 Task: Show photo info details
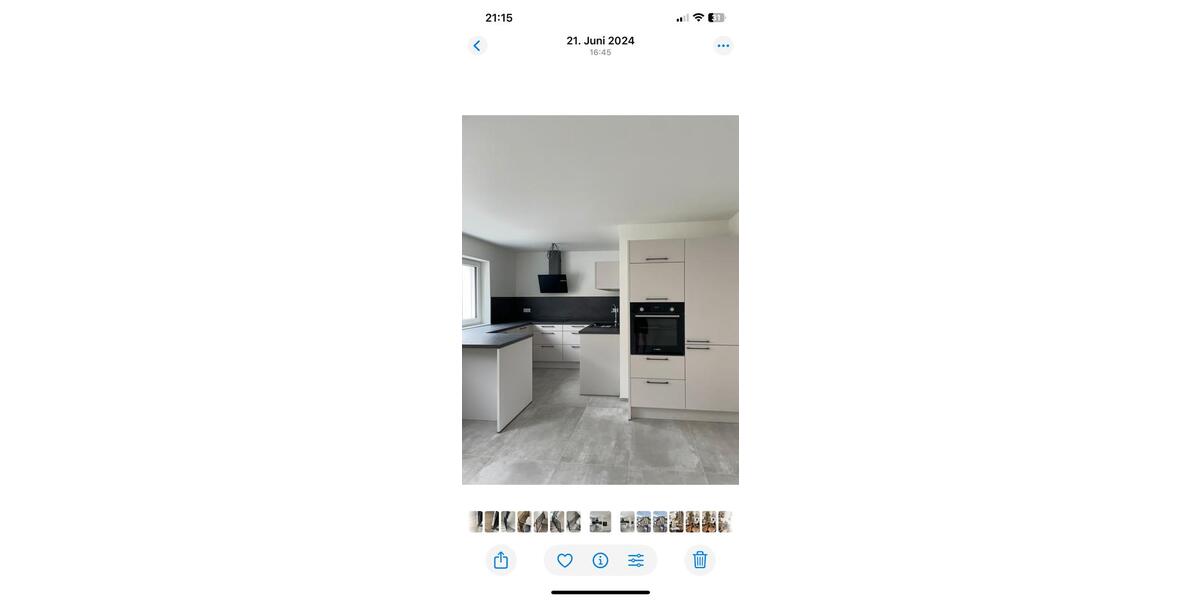pyautogui.click(x=600, y=561)
